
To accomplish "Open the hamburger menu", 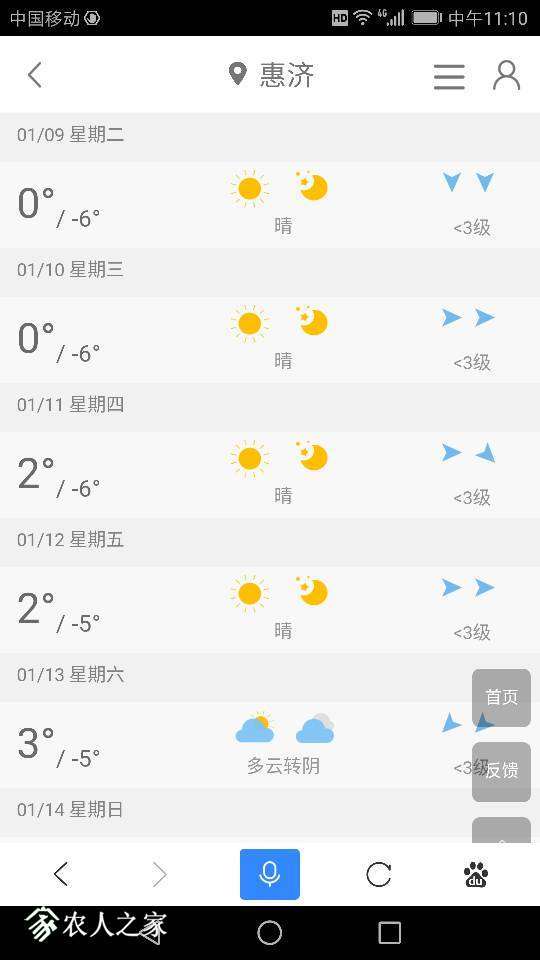I will (x=449, y=77).
